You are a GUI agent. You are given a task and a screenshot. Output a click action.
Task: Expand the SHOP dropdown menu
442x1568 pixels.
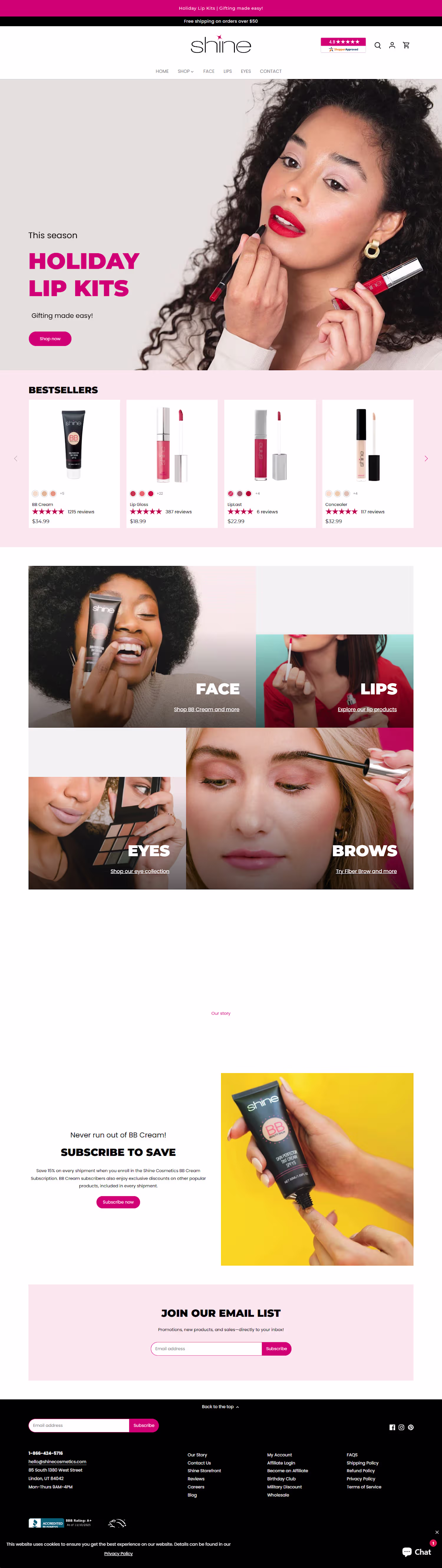coord(186,72)
